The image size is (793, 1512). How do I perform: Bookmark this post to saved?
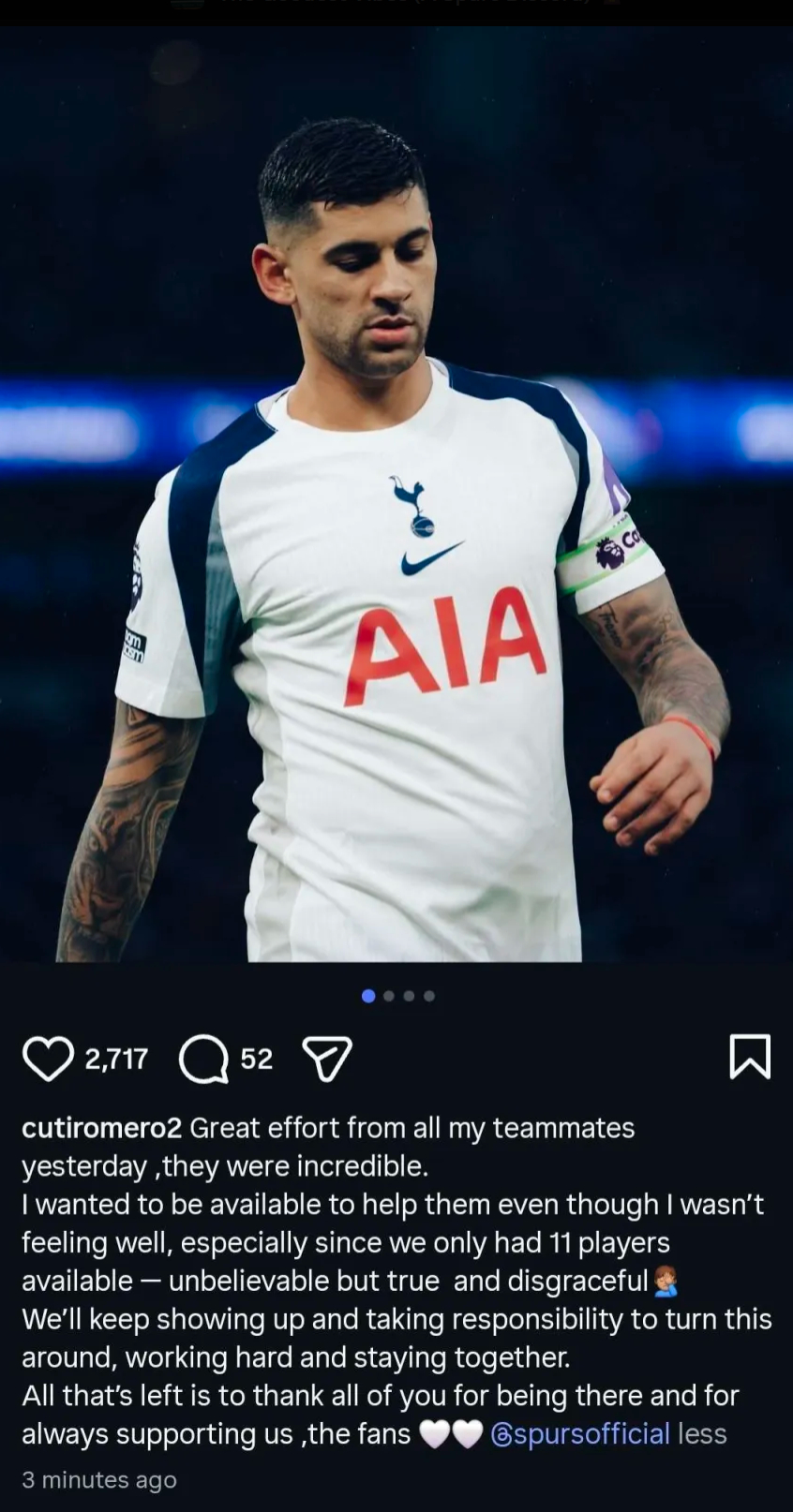tap(749, 1058)
